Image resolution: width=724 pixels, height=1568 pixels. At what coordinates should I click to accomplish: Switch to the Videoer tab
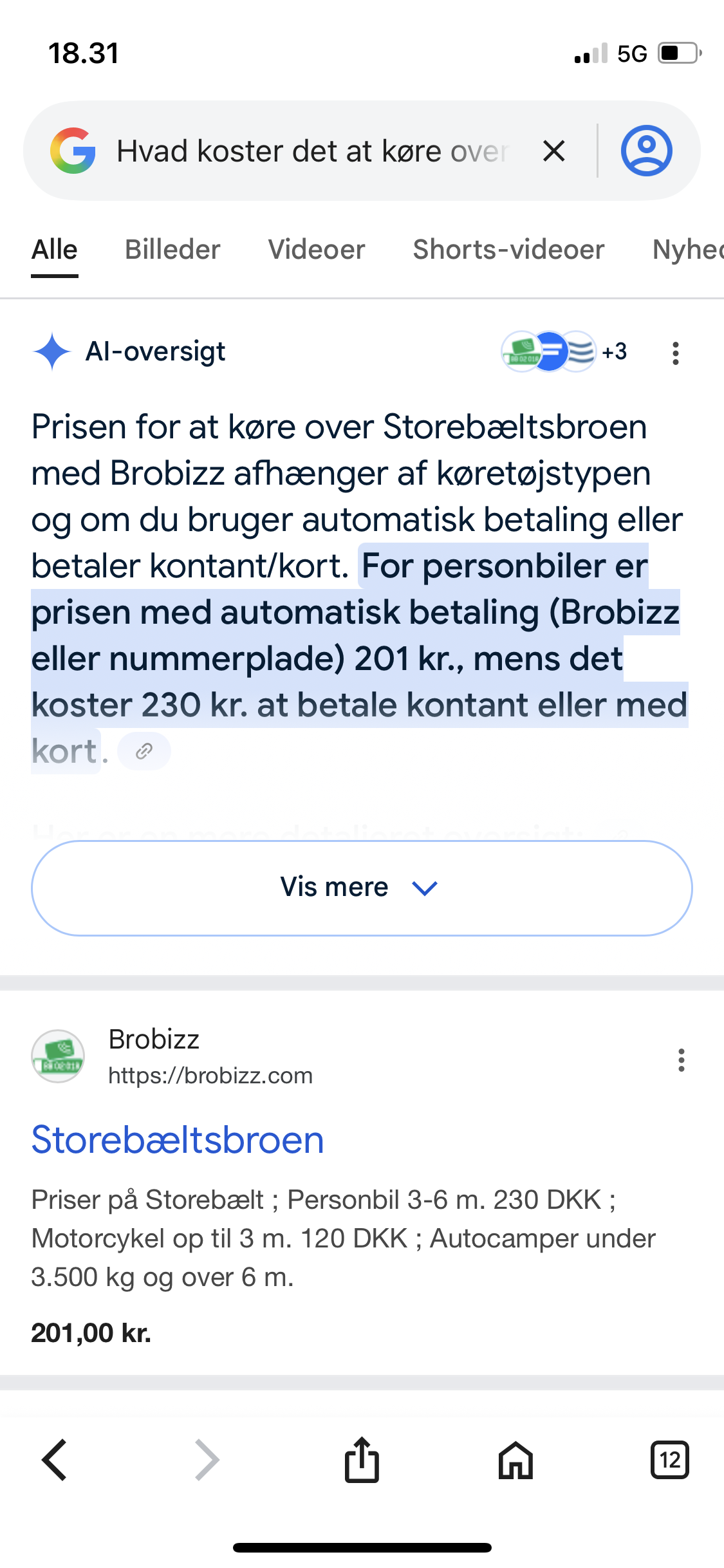tap(317, 250)
